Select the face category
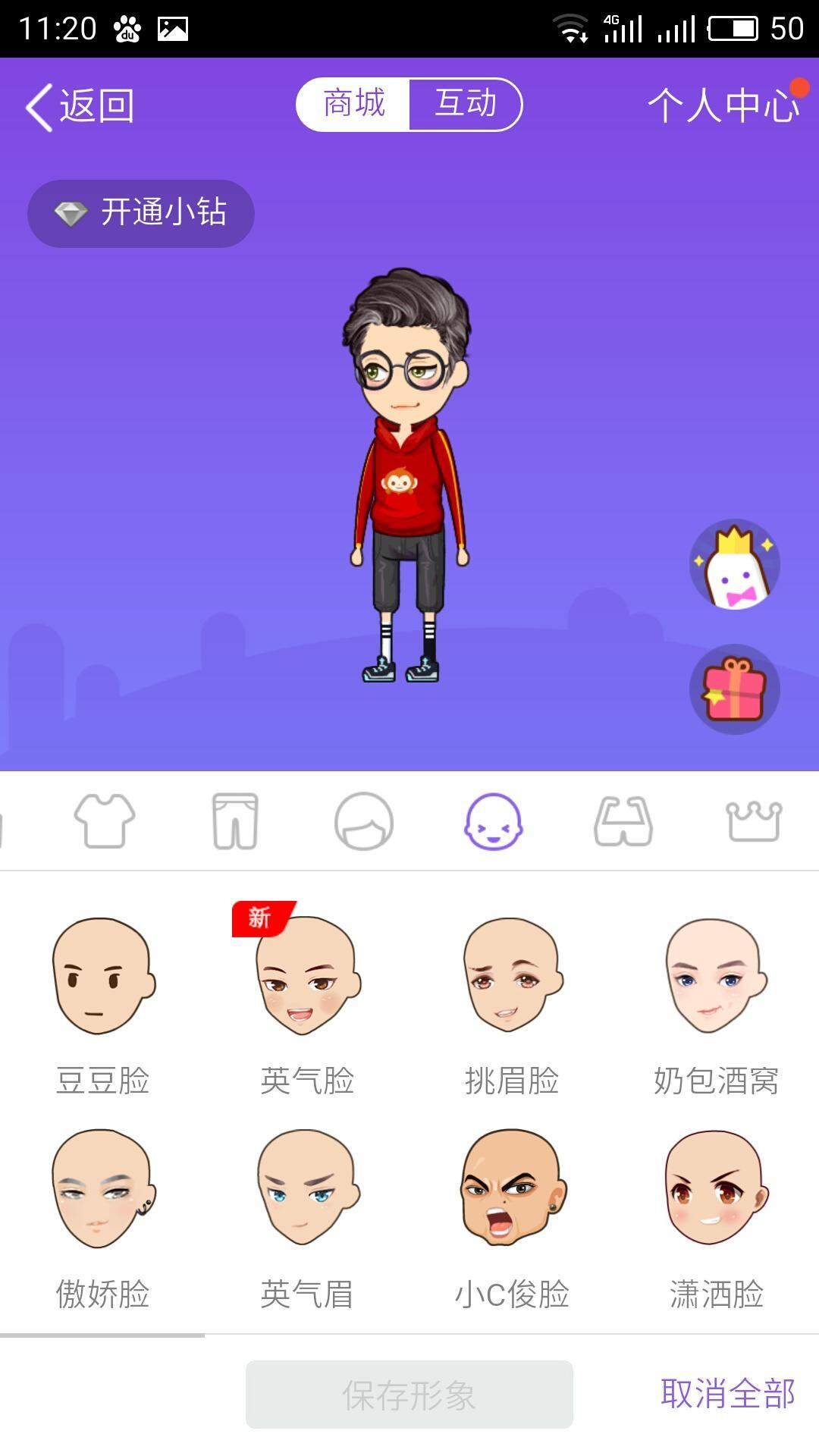The image size is (819, 1456). click(494, 821)
